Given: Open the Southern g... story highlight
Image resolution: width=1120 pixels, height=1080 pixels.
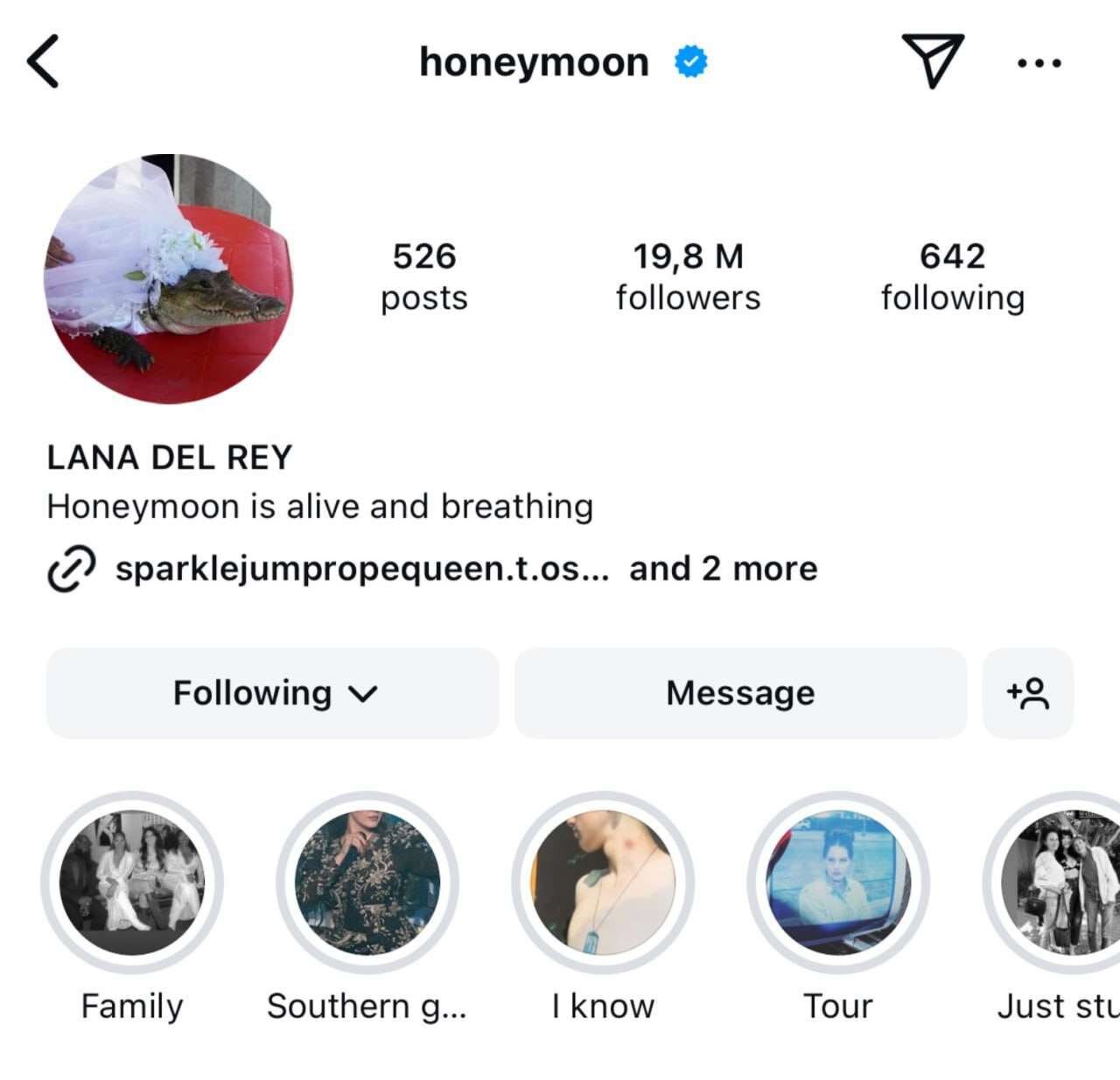Looking at the screenshot, I should [367, 882].
